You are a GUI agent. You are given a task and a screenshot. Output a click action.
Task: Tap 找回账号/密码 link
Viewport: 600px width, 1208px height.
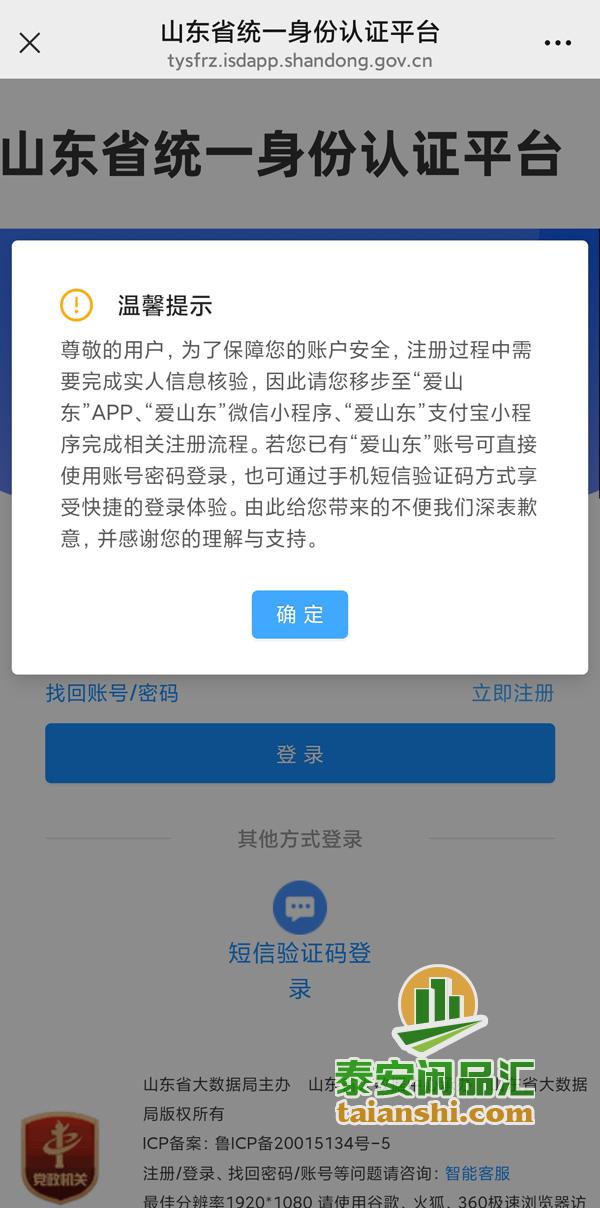[x=112, y=693]
